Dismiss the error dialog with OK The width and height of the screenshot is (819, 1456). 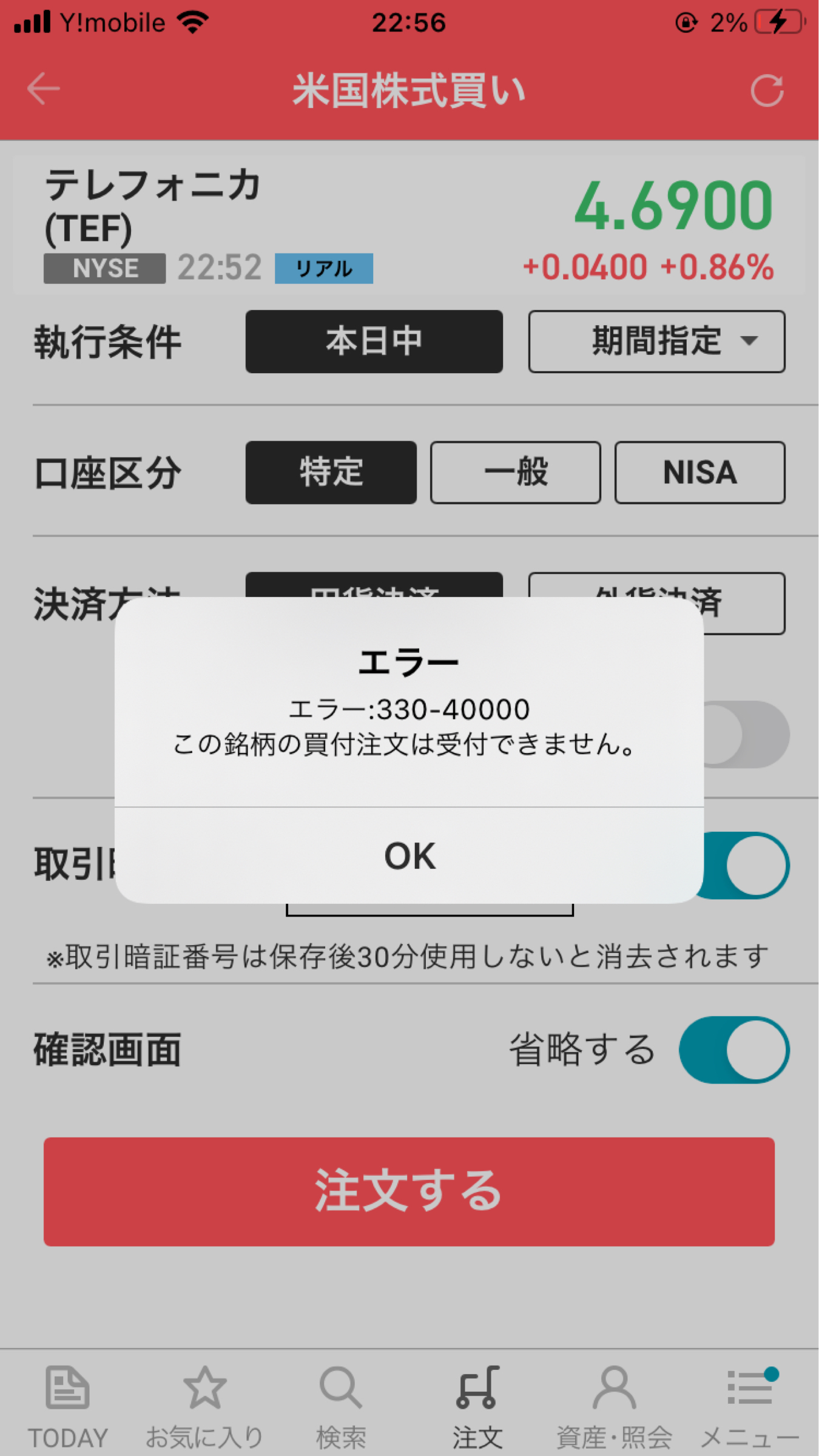tap(409, 855)
